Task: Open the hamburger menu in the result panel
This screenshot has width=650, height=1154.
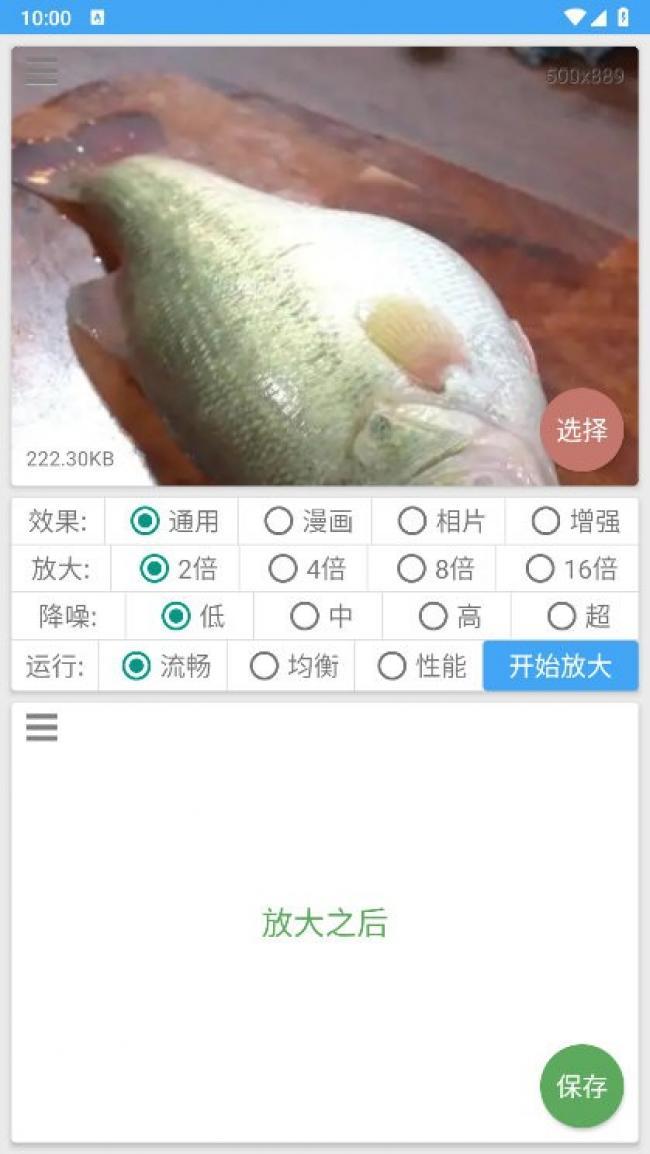Action: point(42,727)
